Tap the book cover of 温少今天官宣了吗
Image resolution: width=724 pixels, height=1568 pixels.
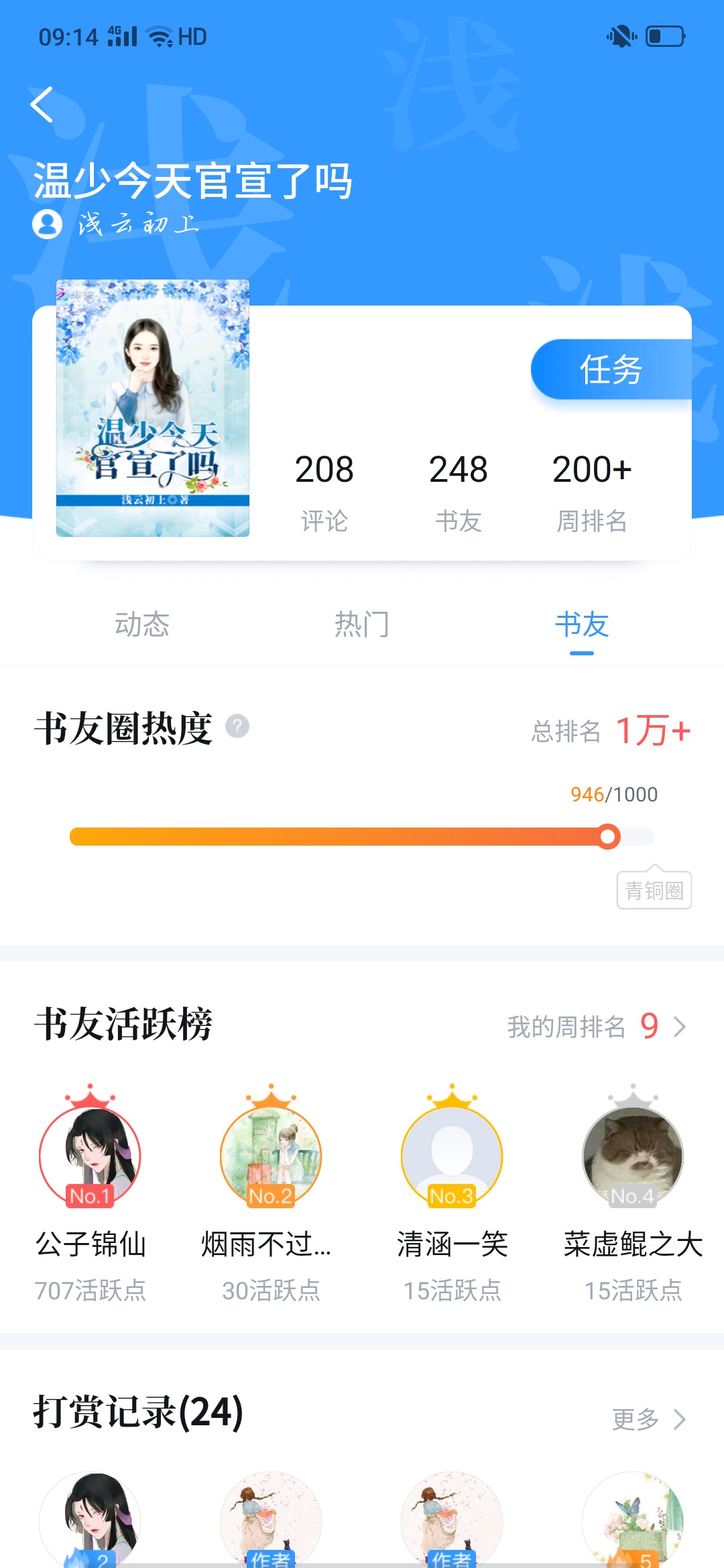[x=153, y=408]
